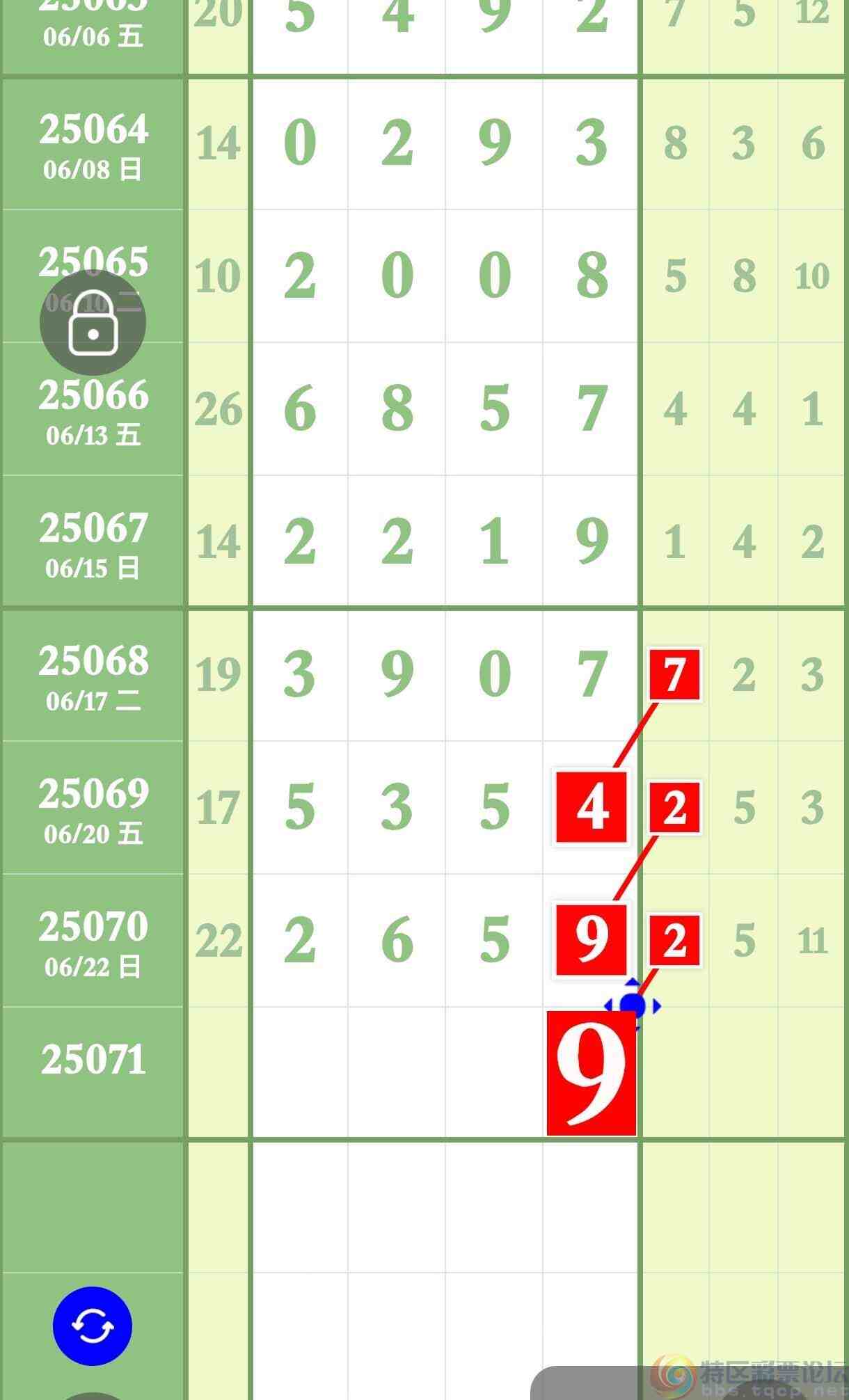Screen dimensions: 849x1400
Task: Tap the lock icon overlay
Action: 93,323
